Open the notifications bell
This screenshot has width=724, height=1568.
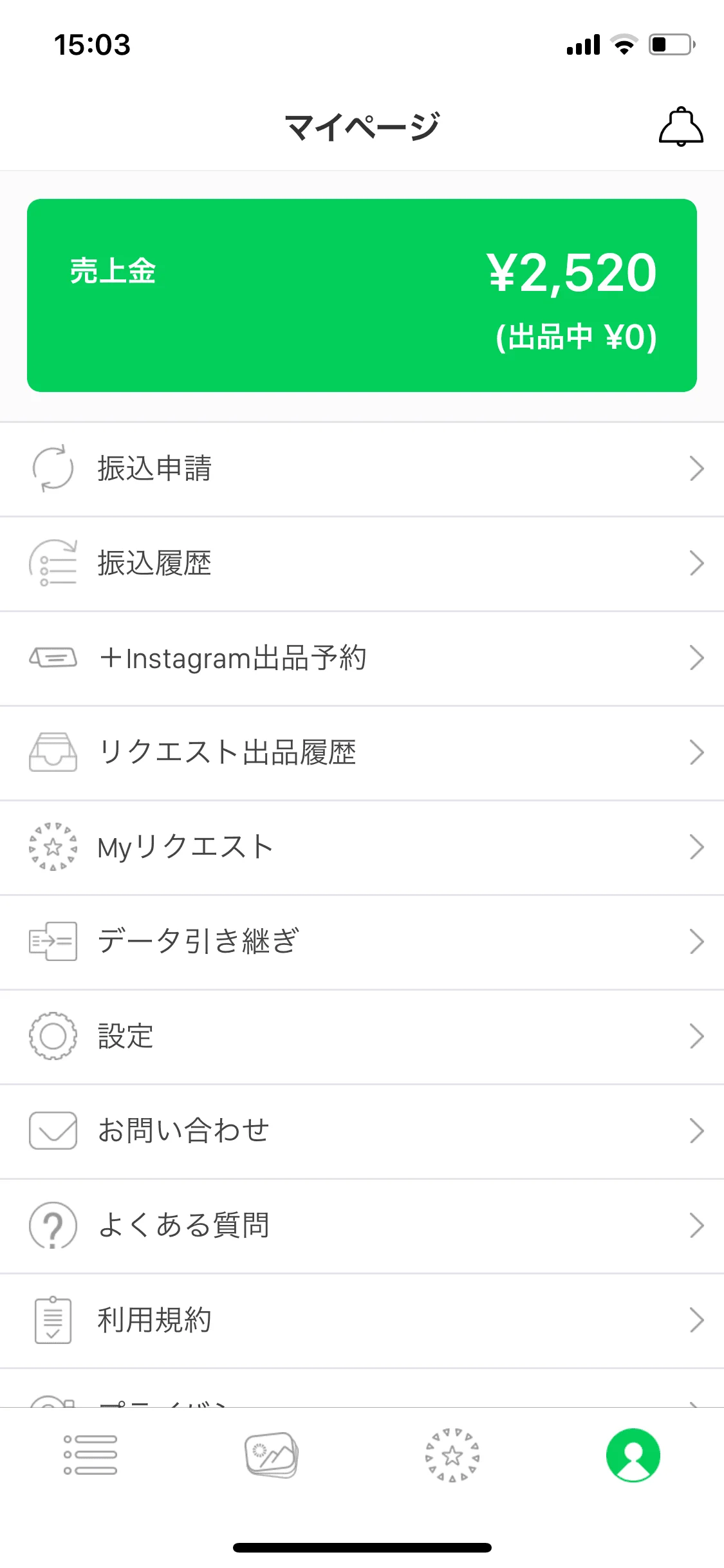click(681, 127)
